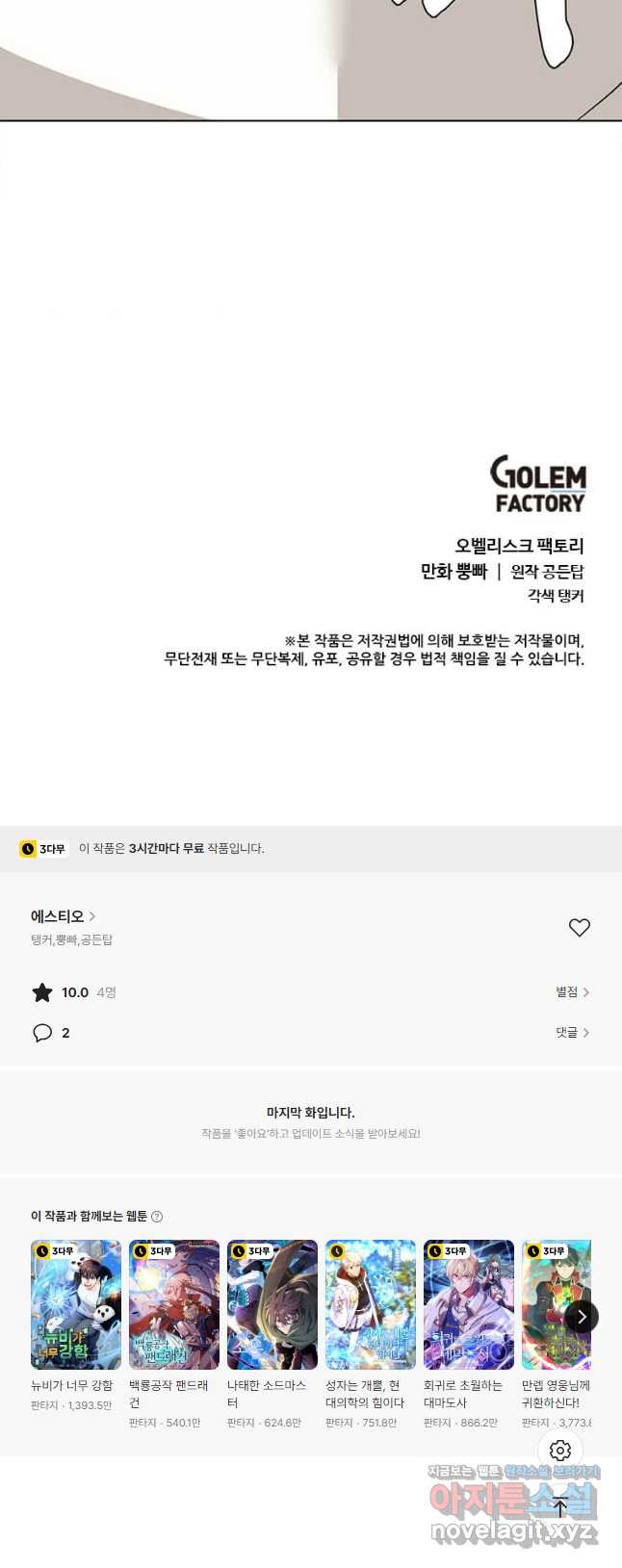This screenshot has height=1568, width=622.
Task: Like this webtoon with the heart icon
Action: point(579,928)
